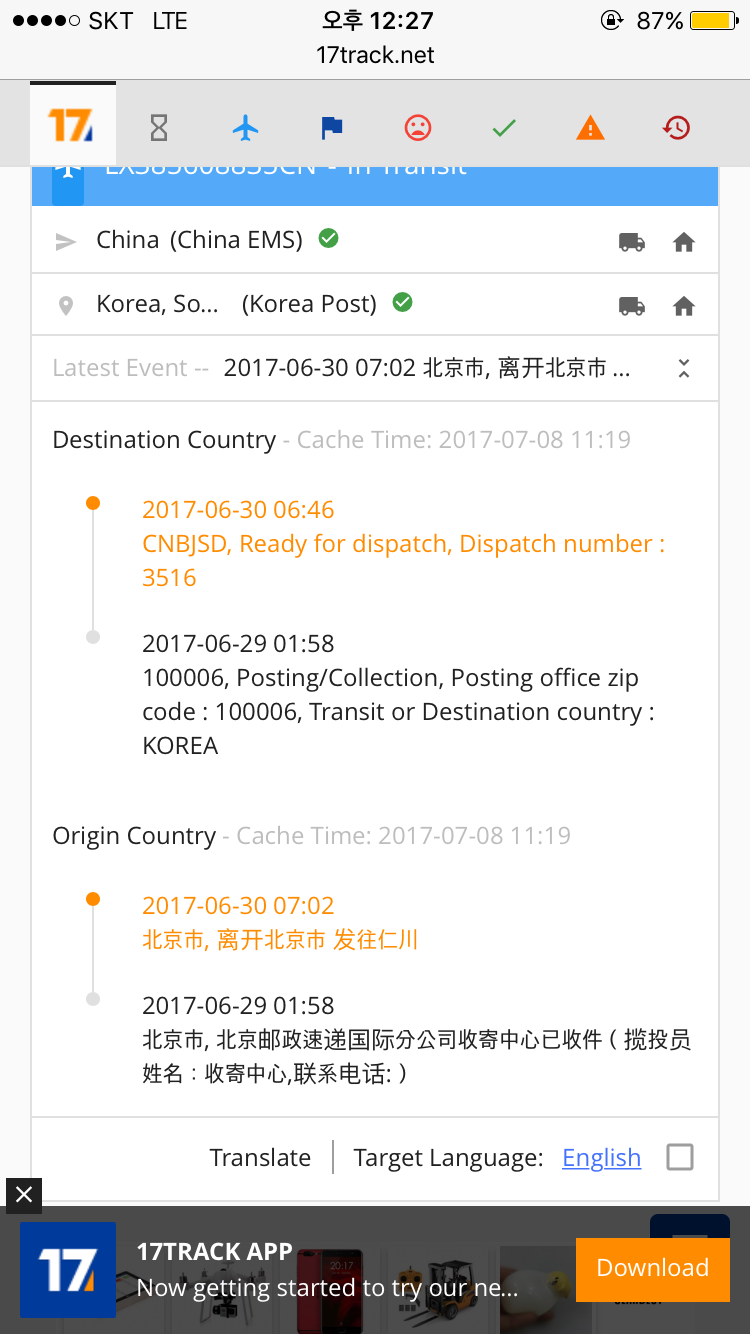Switch to the hourglass not-found filter

point(159,127)
